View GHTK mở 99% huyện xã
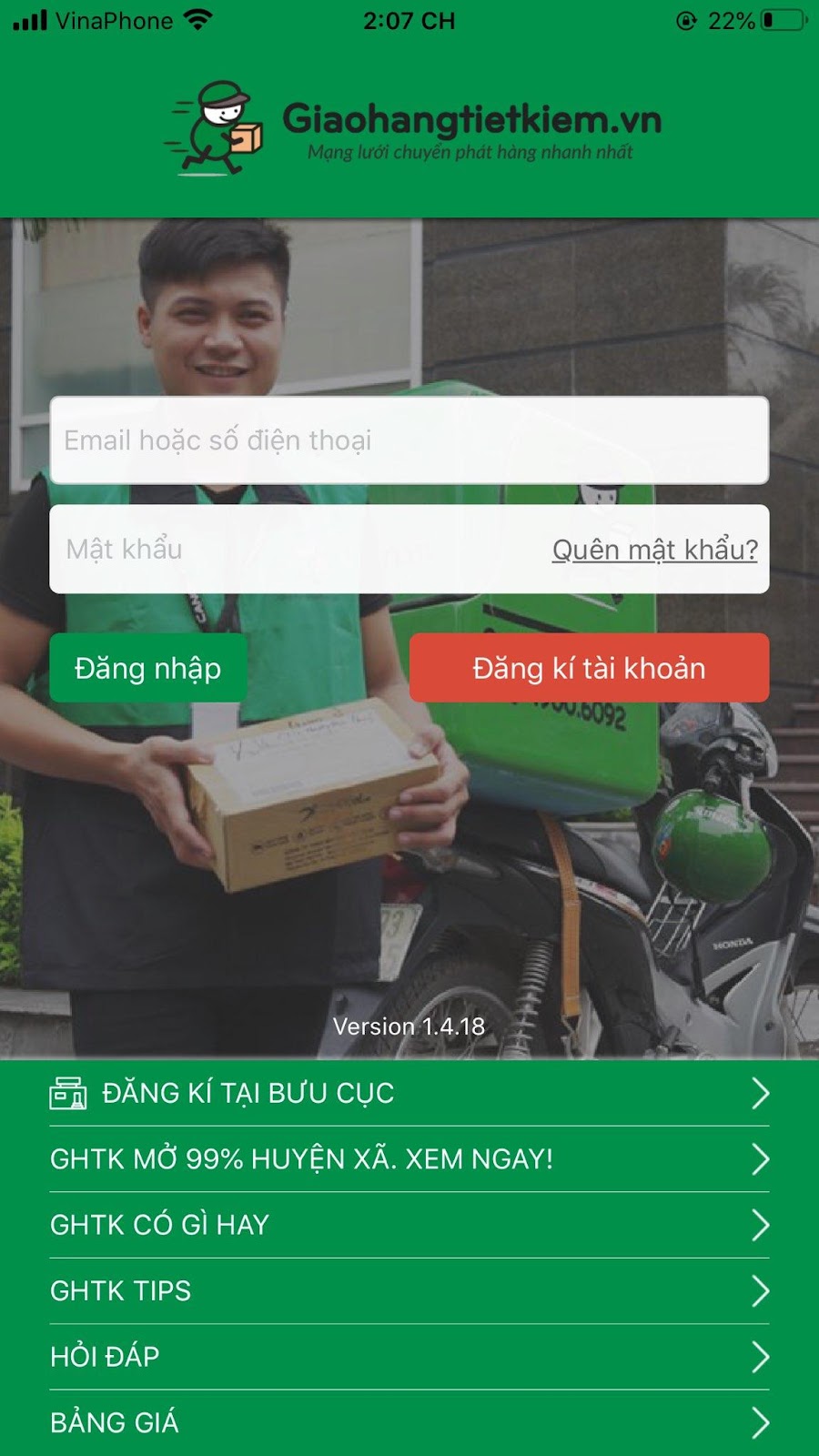 coord(409,1159)
